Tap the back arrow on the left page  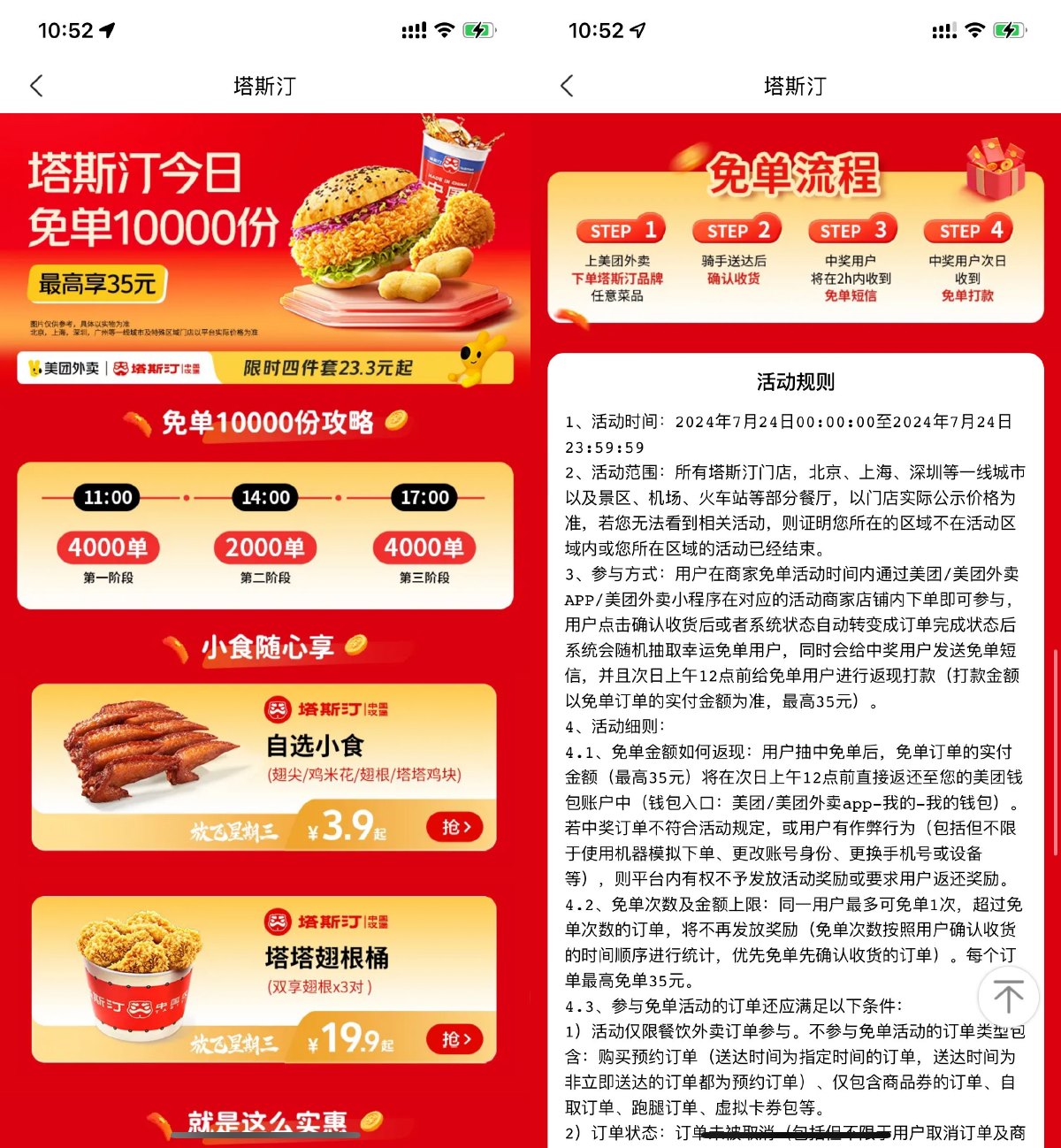35,85
